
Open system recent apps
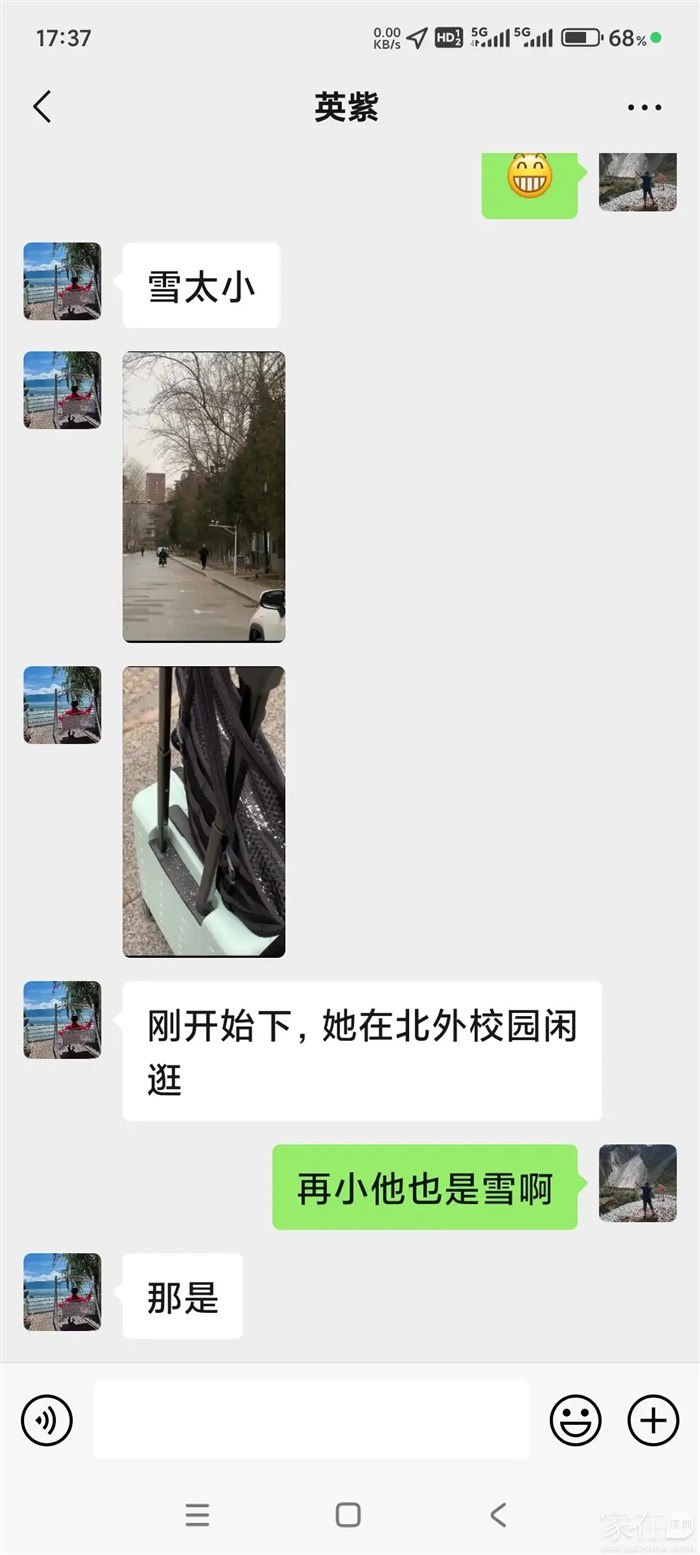point(197,1514)
